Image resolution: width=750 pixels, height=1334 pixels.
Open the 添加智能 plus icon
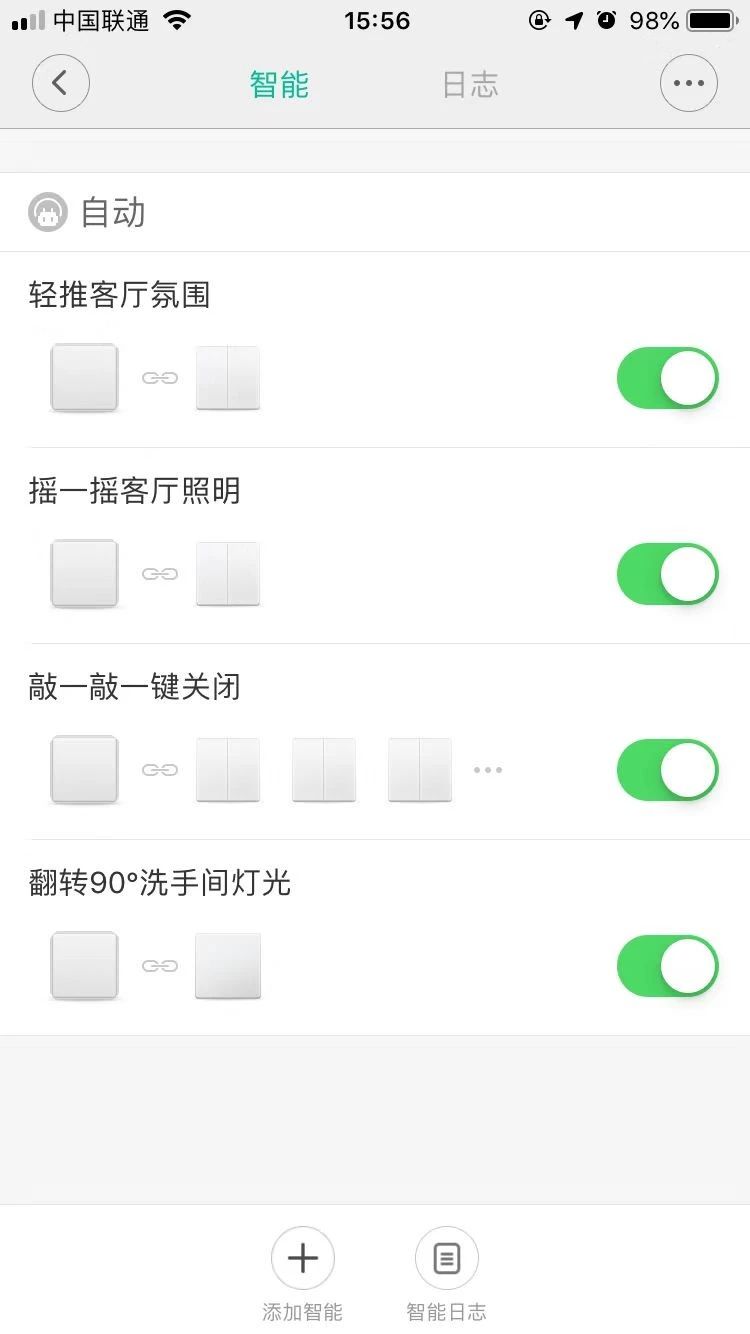(302, 1258)
